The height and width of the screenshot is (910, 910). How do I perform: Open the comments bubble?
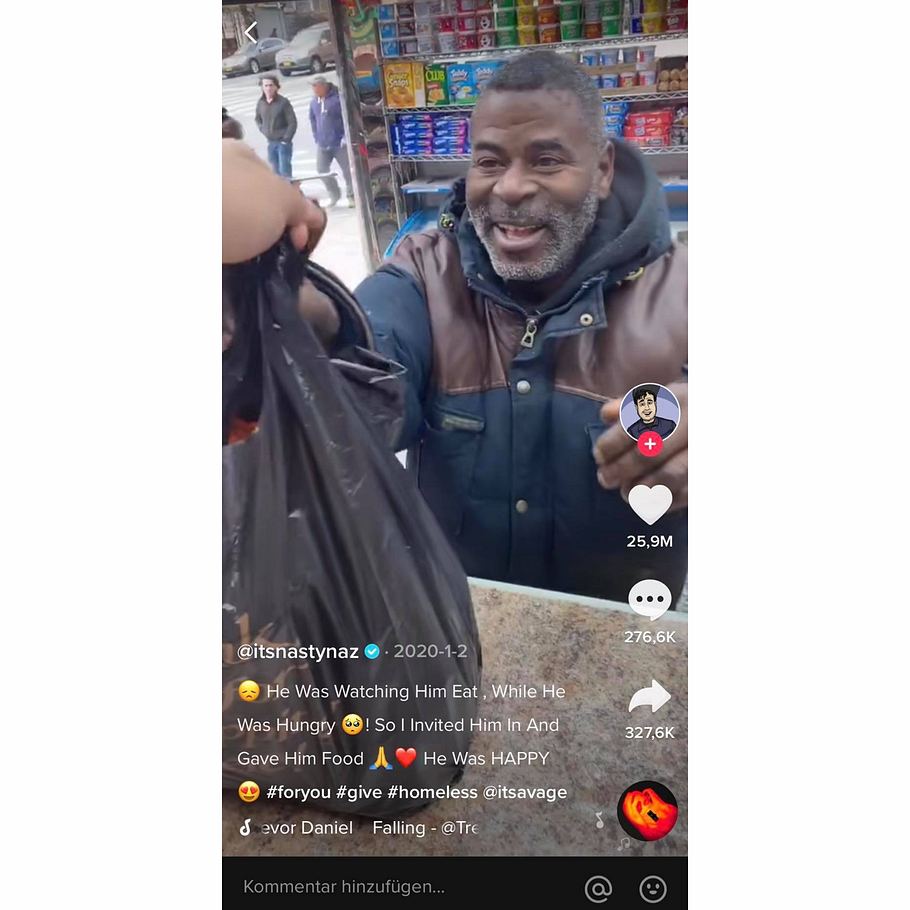[649, 600]
